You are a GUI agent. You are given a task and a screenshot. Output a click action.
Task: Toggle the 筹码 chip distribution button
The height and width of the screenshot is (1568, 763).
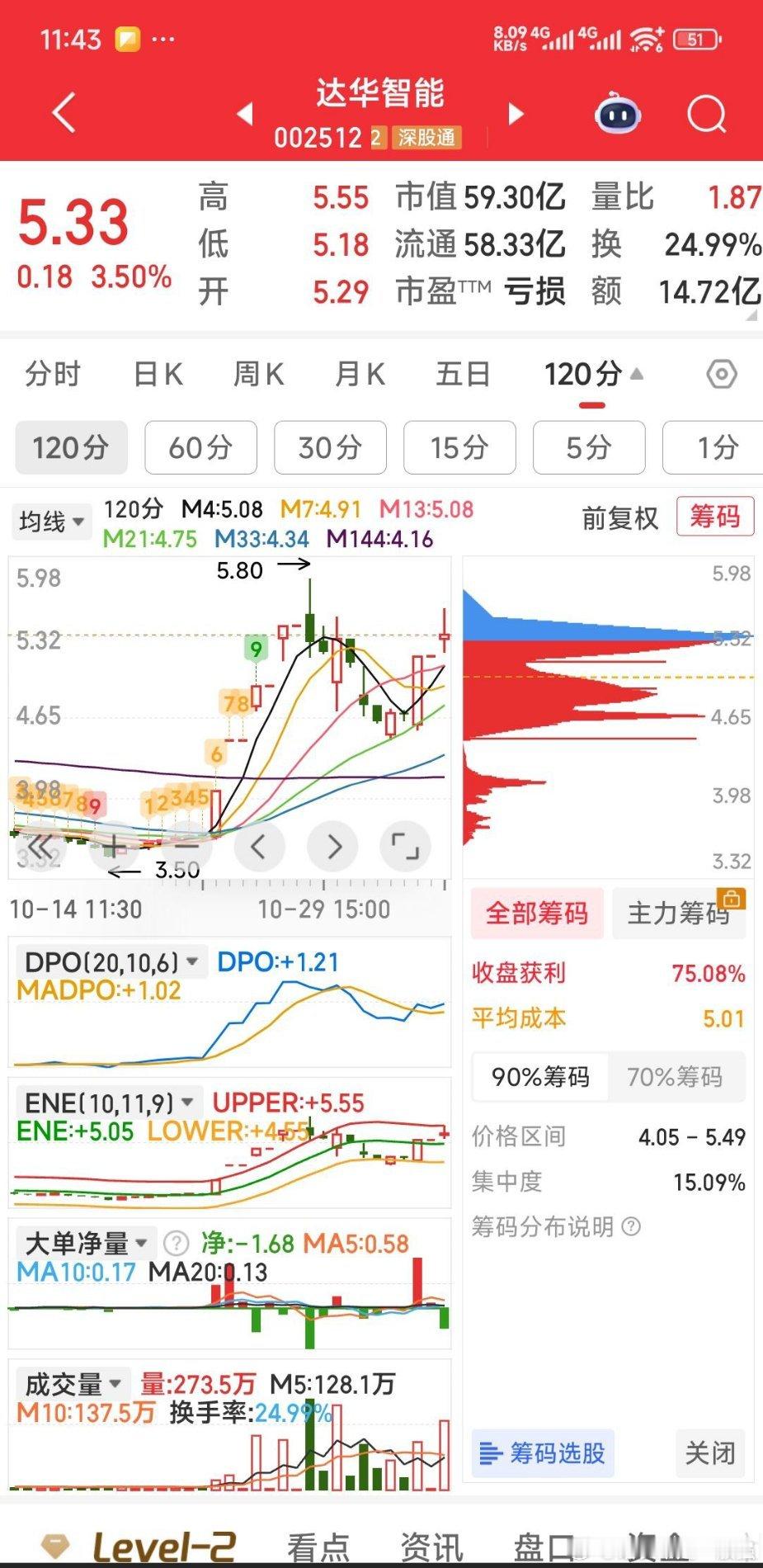(x=714, y=517)
